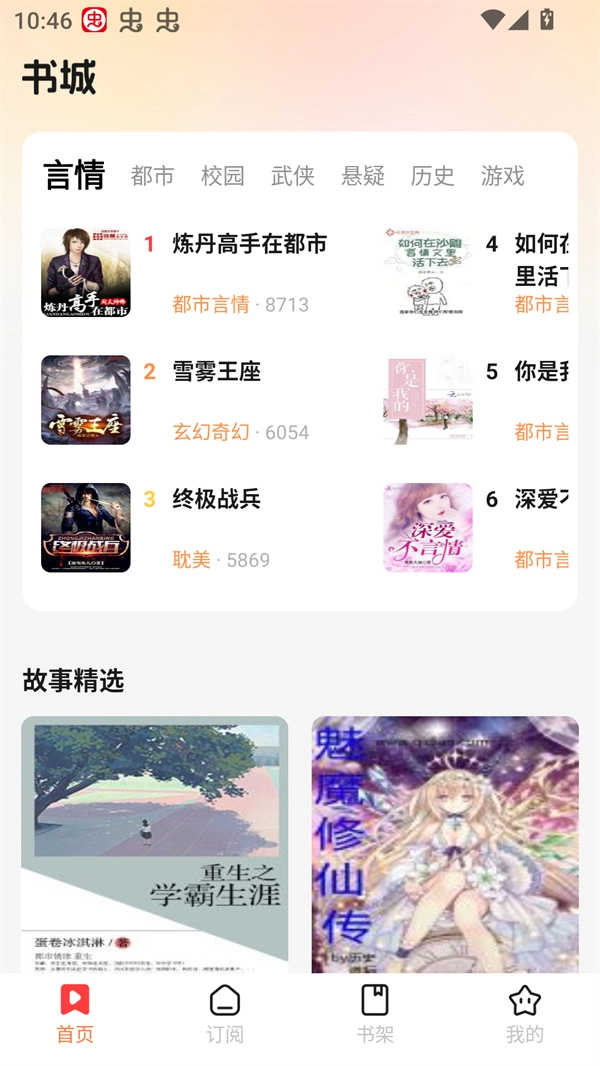This screenshot has width=600, height=1066.
Task: Switch to the 书架 tab
Action: click(375, 1014)
